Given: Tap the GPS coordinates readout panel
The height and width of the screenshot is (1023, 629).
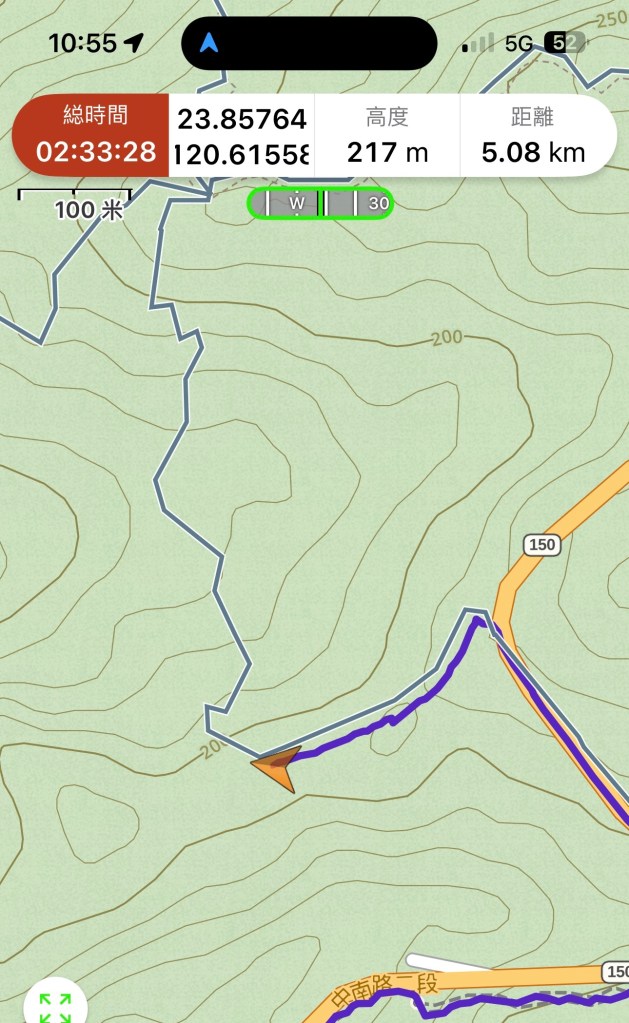Looking at the screenshot, I should (241, 136).
